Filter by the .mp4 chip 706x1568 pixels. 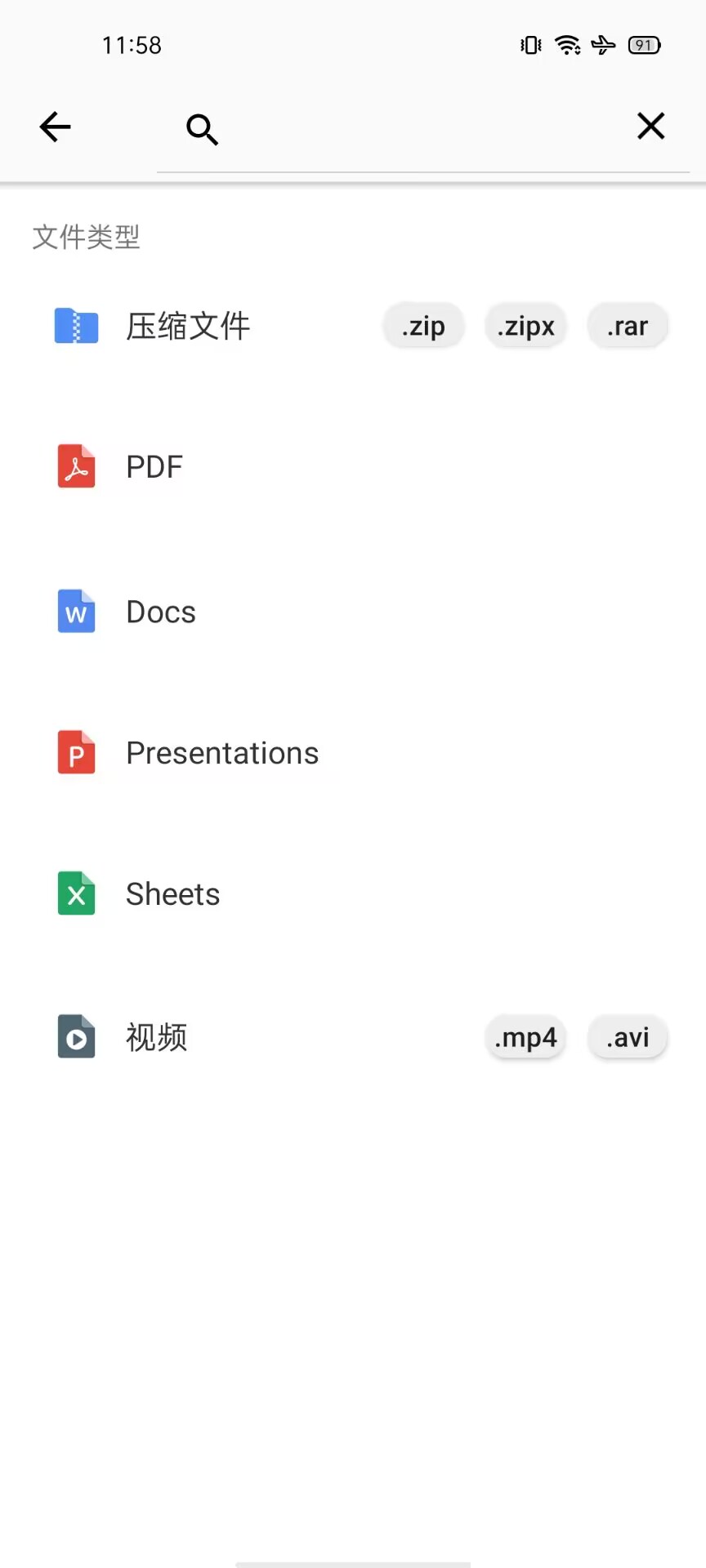pyautogui.click(x=525, y=1037)
